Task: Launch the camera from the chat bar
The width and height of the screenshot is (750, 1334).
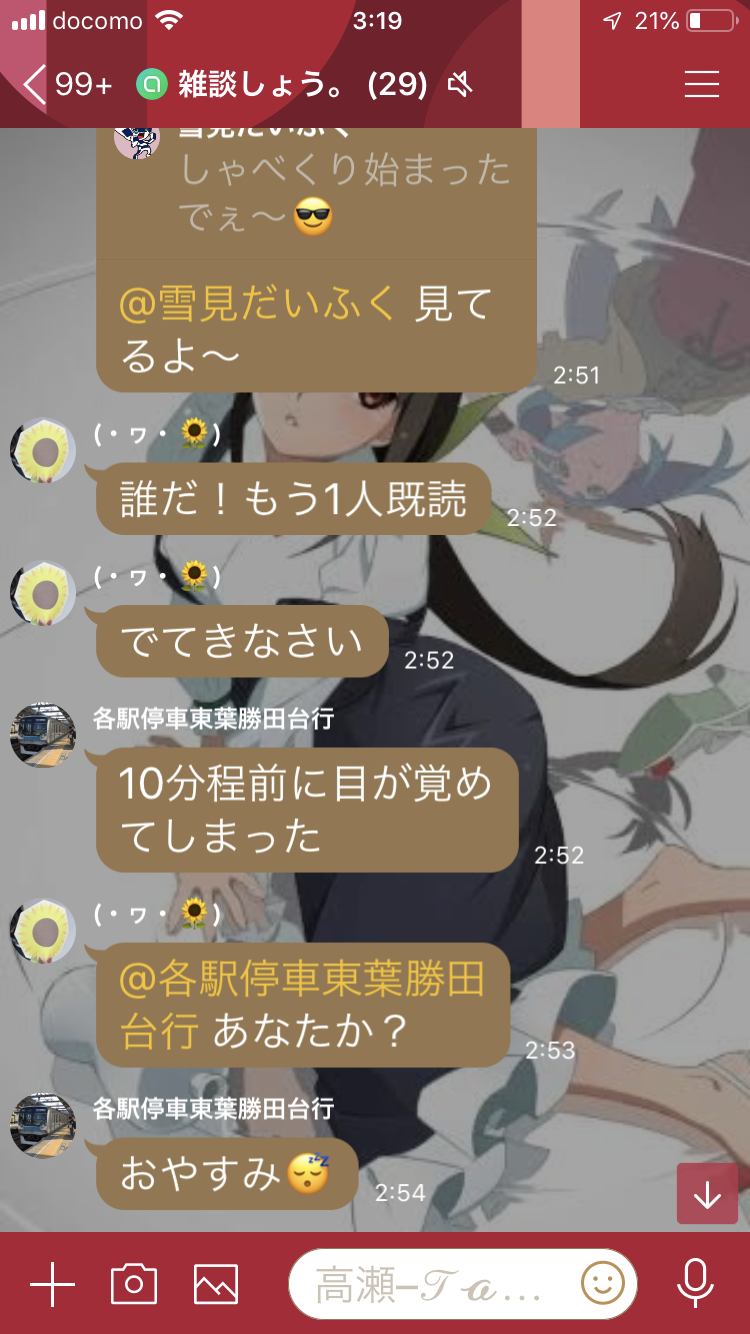Action: pos(134,1284)
